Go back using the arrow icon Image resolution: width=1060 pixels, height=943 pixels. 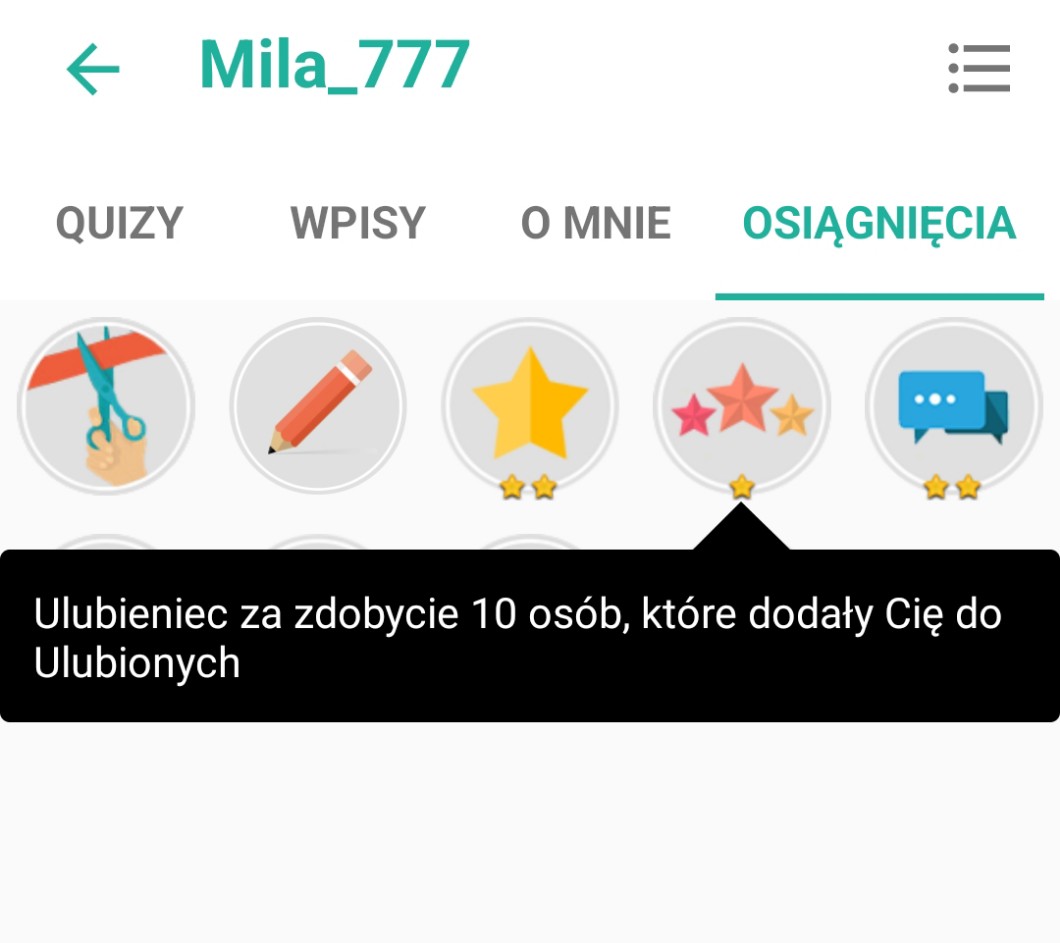(93, 69)
